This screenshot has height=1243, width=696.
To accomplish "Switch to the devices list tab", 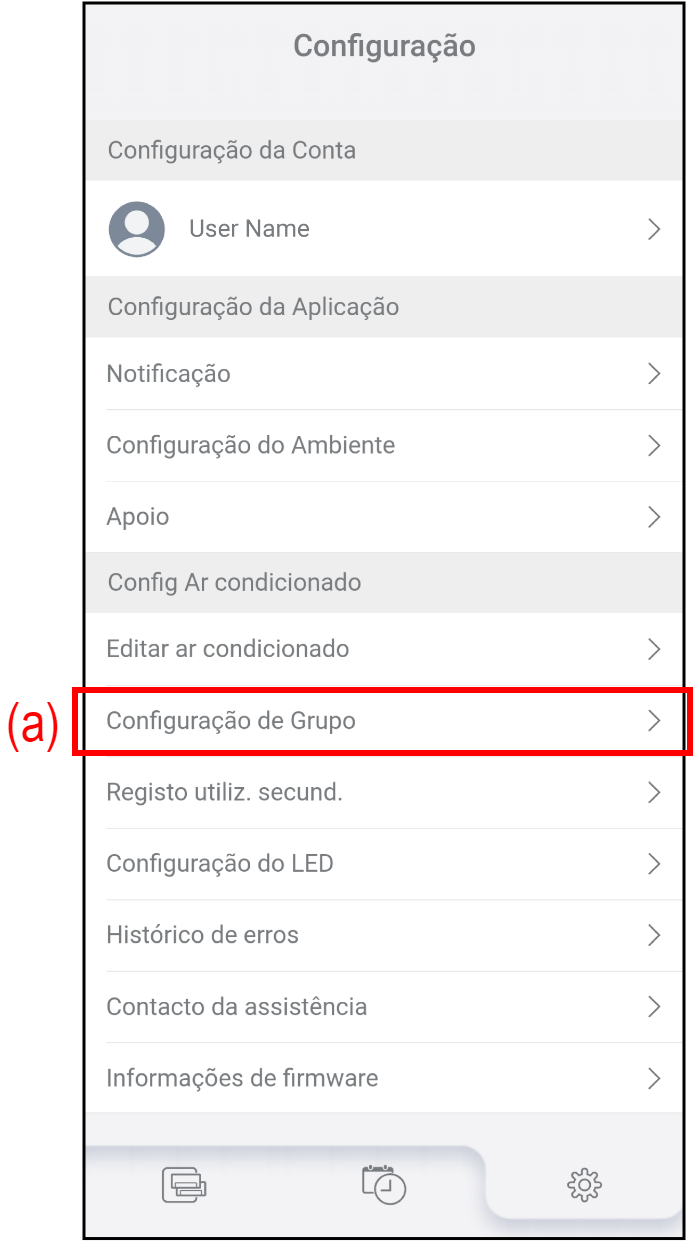I will point(184,1186).
